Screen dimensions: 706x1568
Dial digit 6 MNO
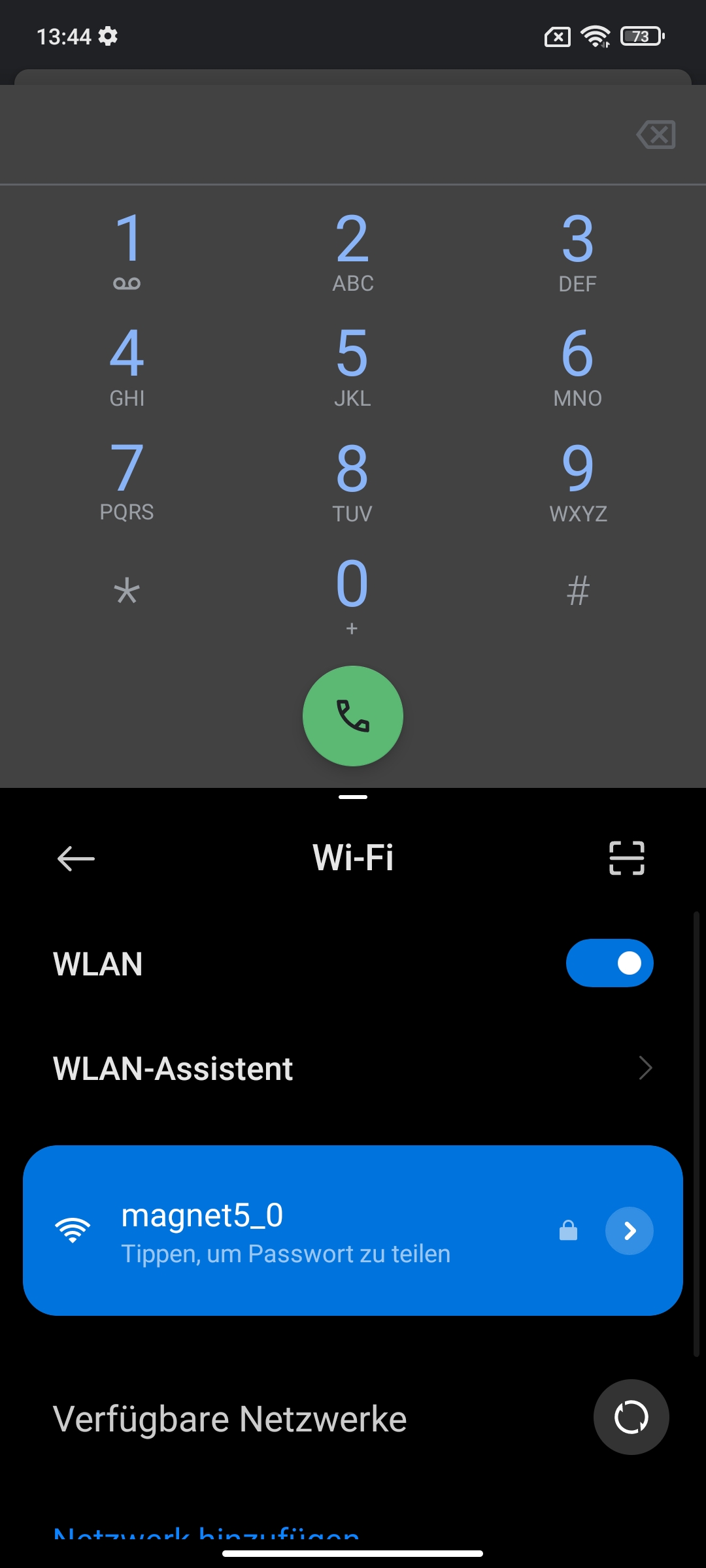[578, 365]
